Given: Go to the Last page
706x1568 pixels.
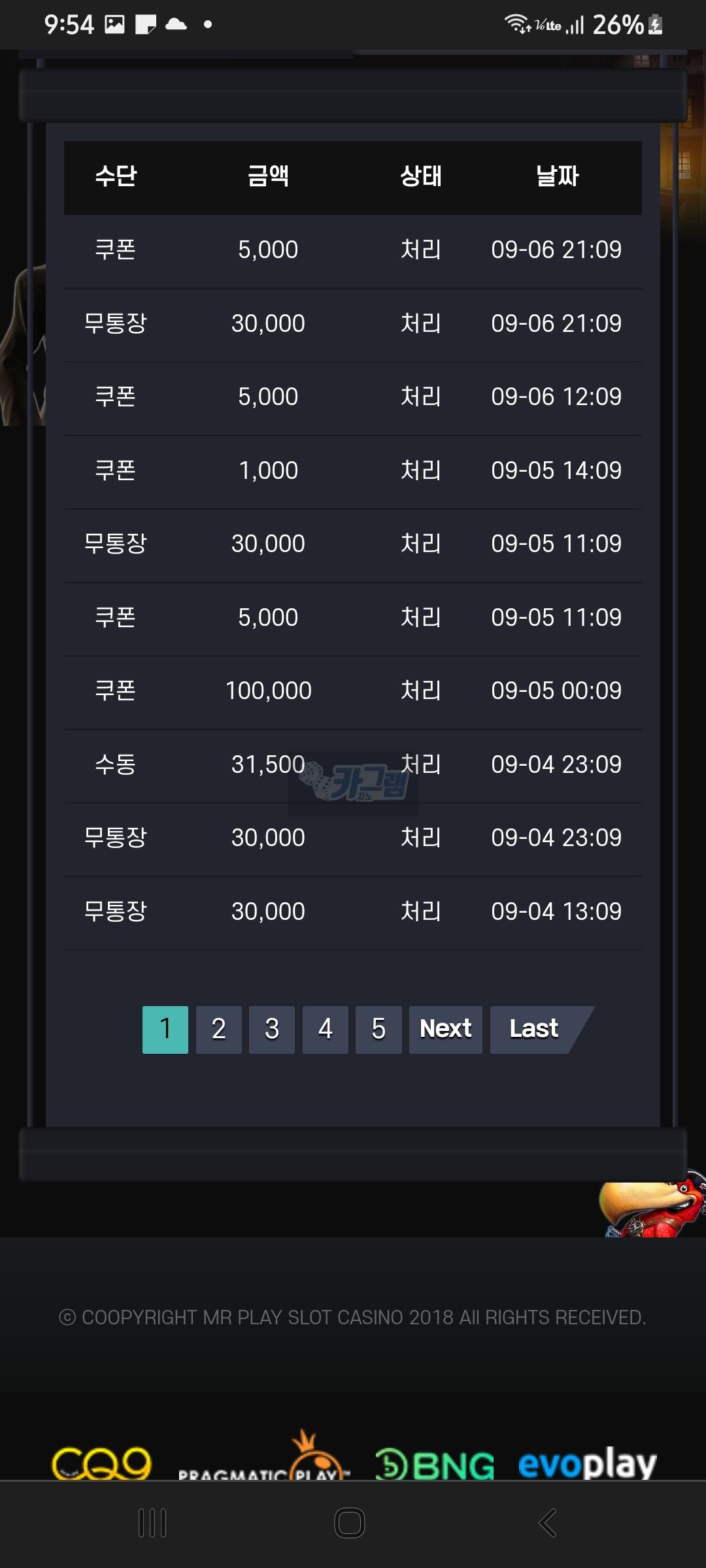Looking at the screenshot, I should (x=534, y=1030).
